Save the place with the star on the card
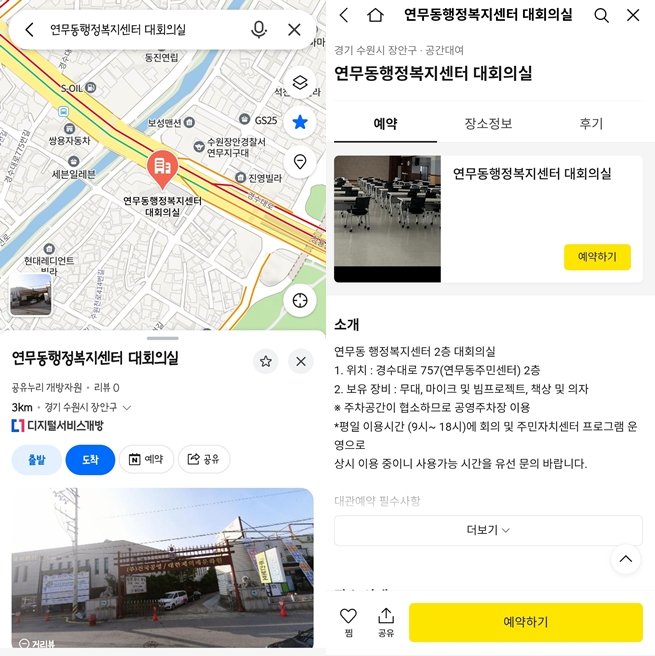This screenshot has width=655, height=656. click(265, 361)
